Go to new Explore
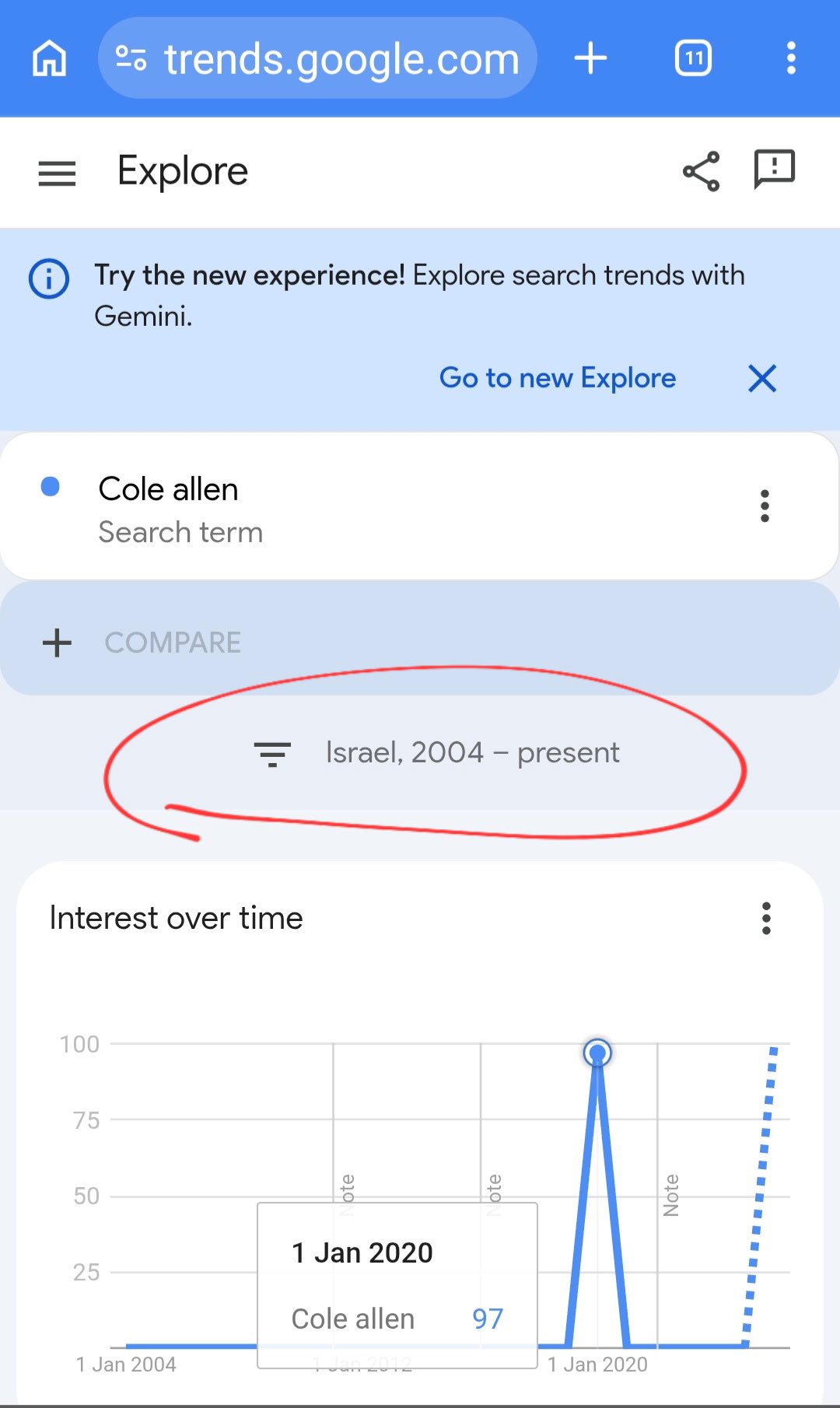Image resolution: width=840 pixels, height=1408 pixels. coord(558,378)
